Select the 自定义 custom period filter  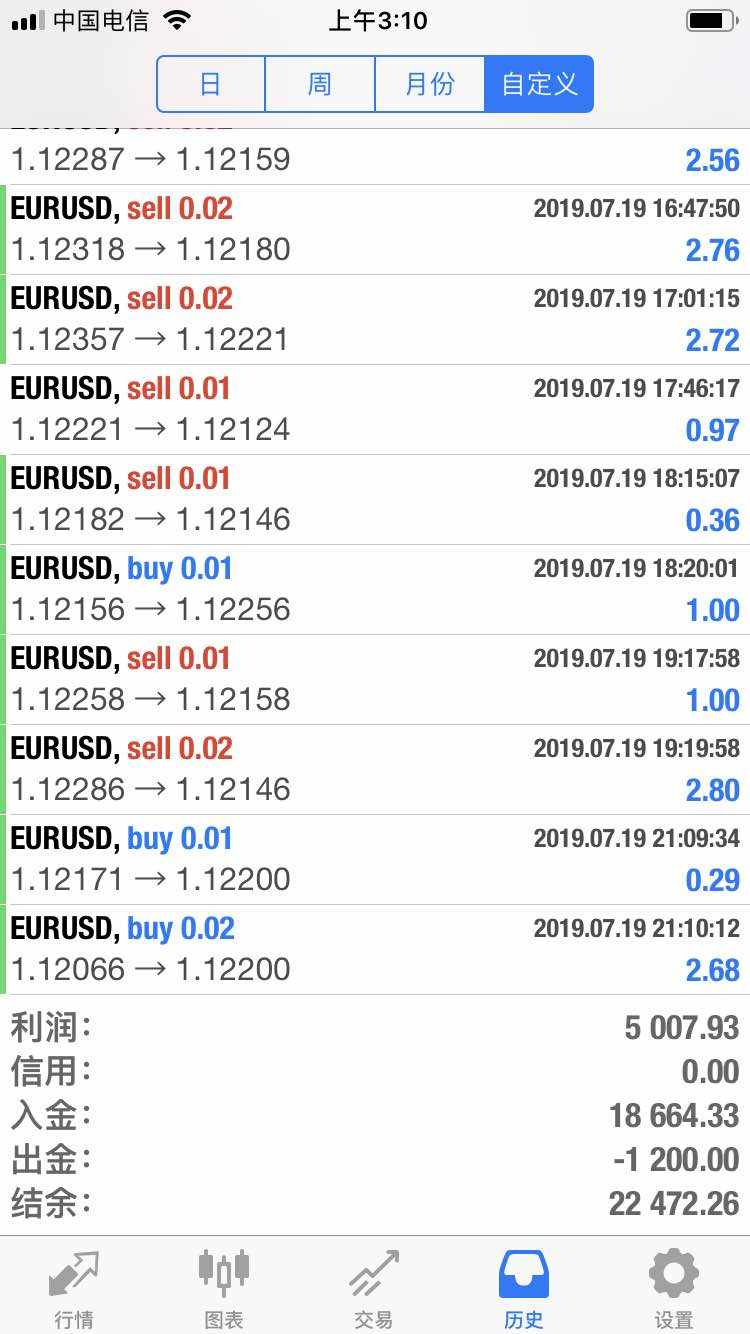point(539,84)
